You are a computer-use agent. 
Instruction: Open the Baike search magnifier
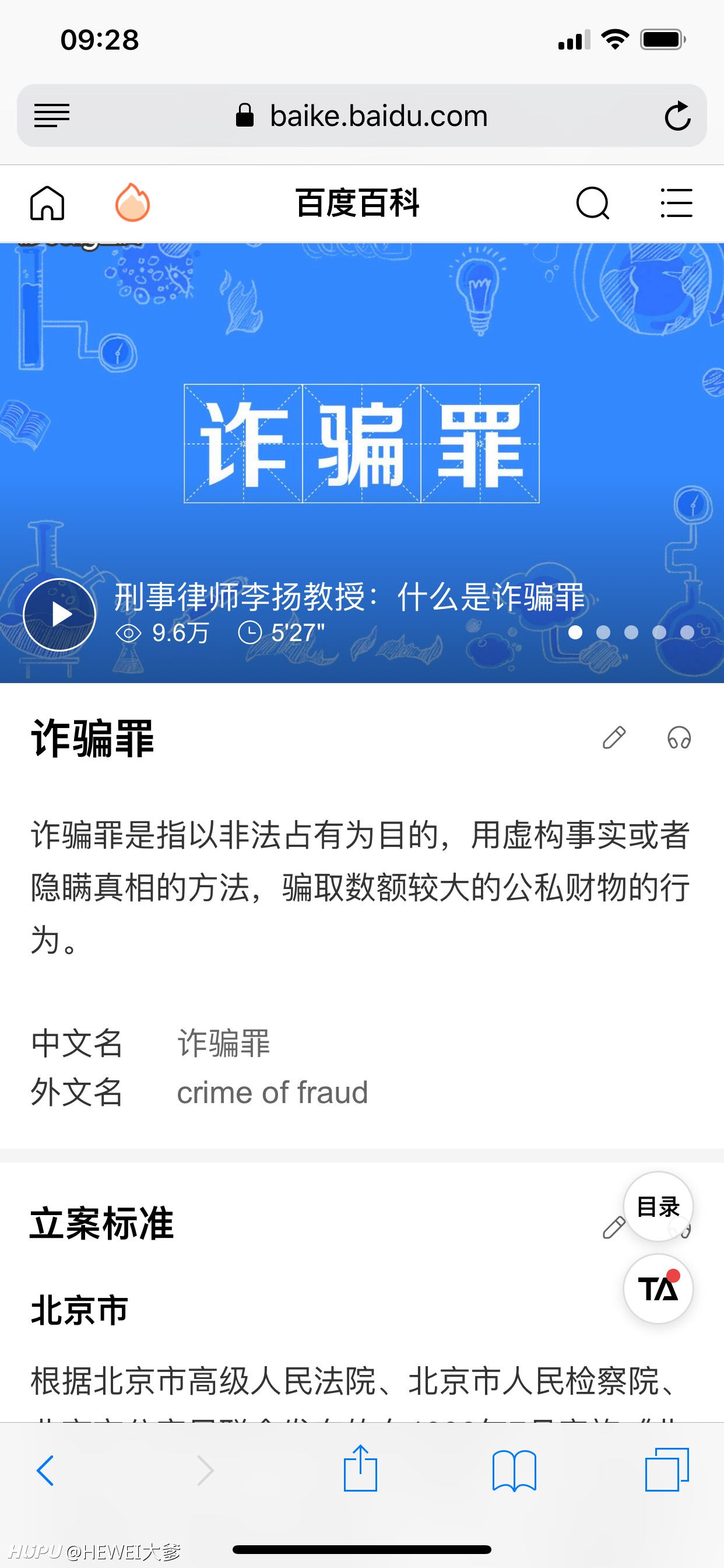tap(593, 202)
